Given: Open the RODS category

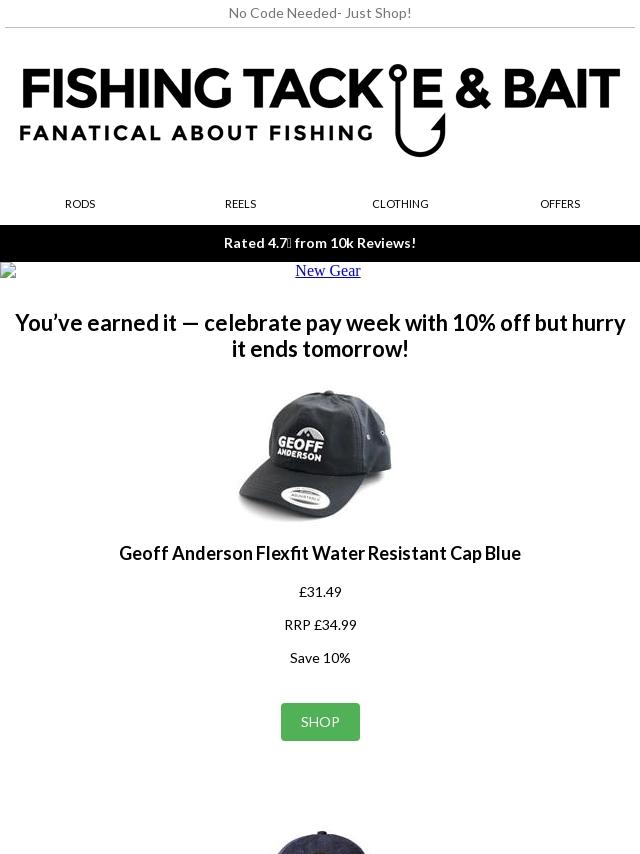Looking at the screenshot, I should click(80, 204).
